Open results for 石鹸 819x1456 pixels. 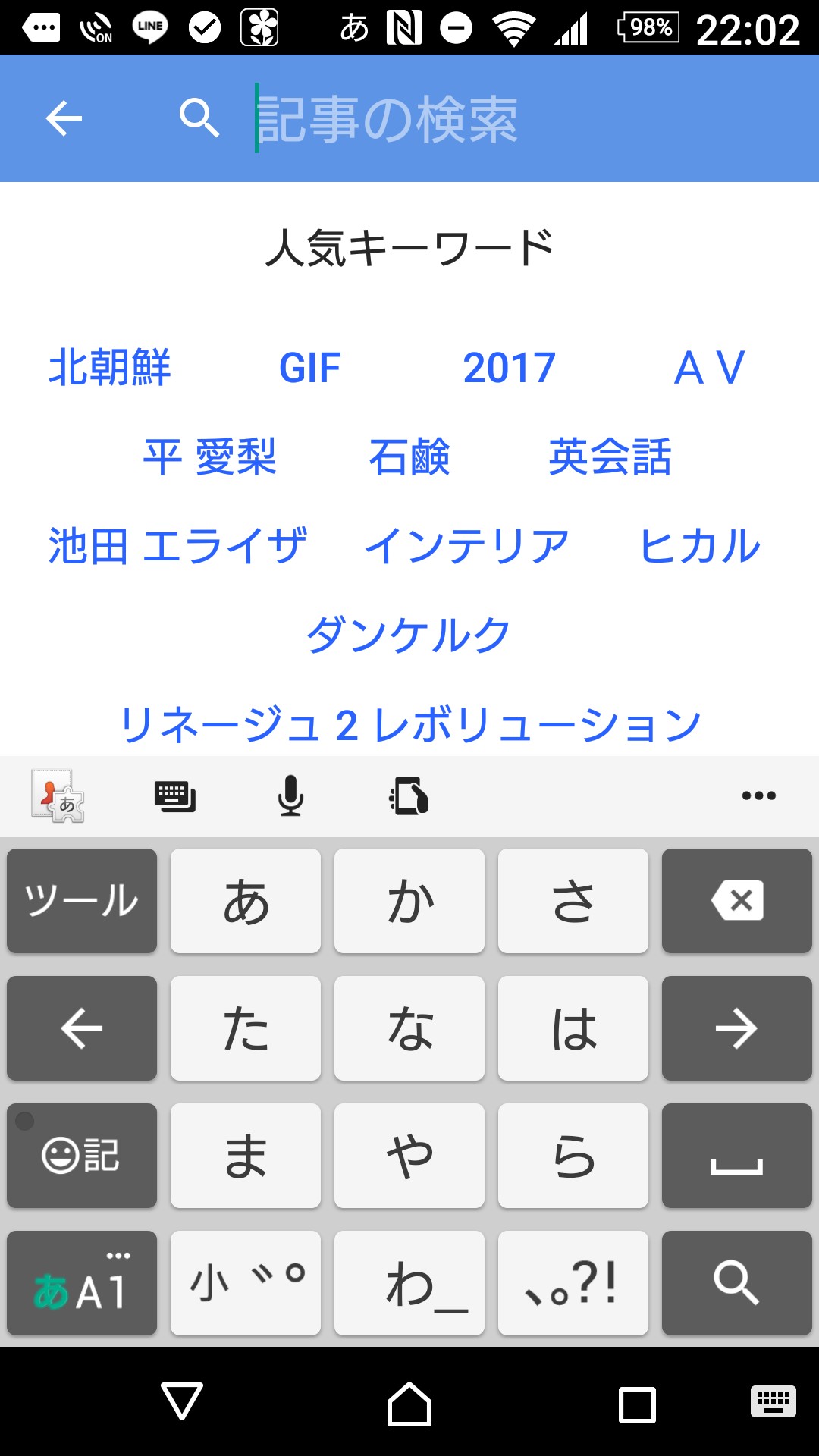pyautogui.click(x=409, y=457)
